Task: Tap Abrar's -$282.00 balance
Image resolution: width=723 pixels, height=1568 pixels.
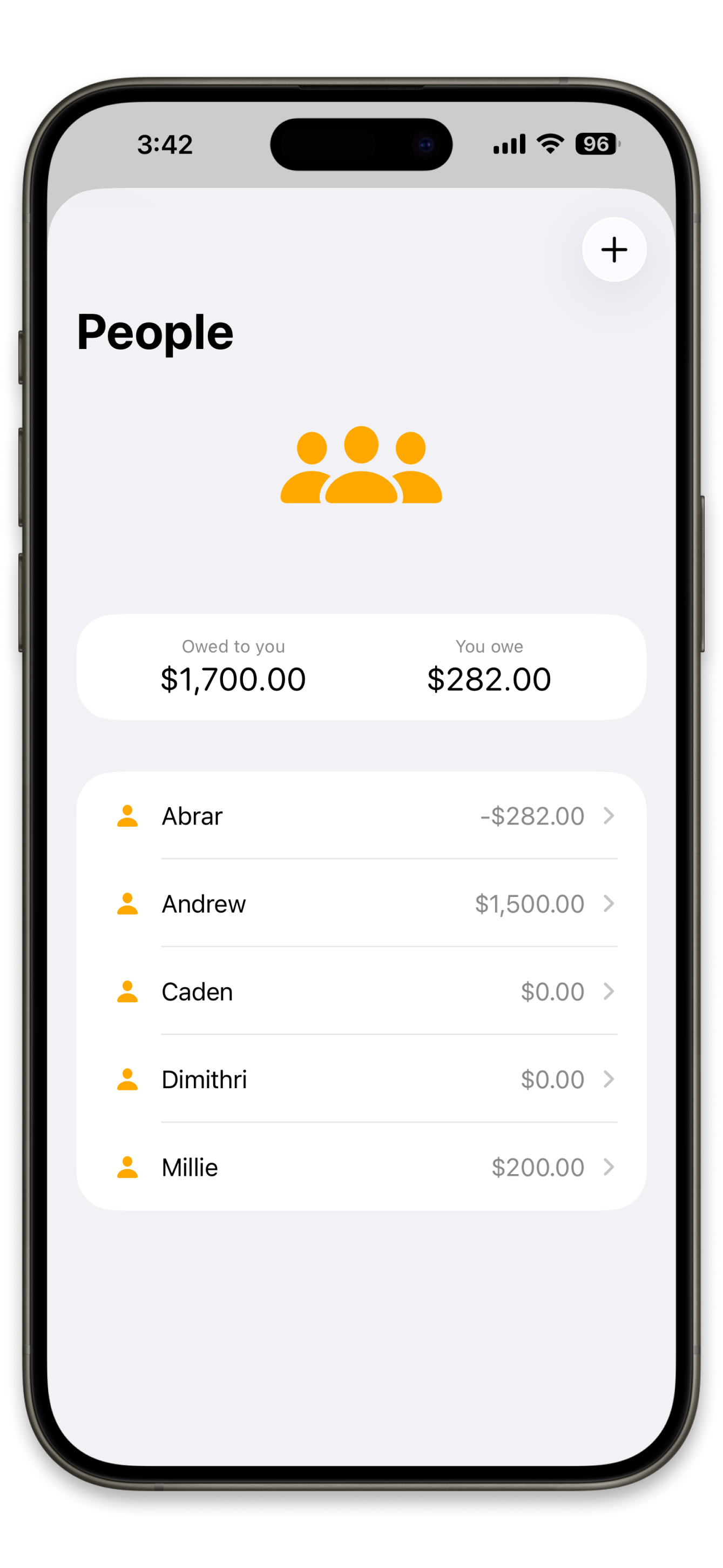Action: point(532,816)
